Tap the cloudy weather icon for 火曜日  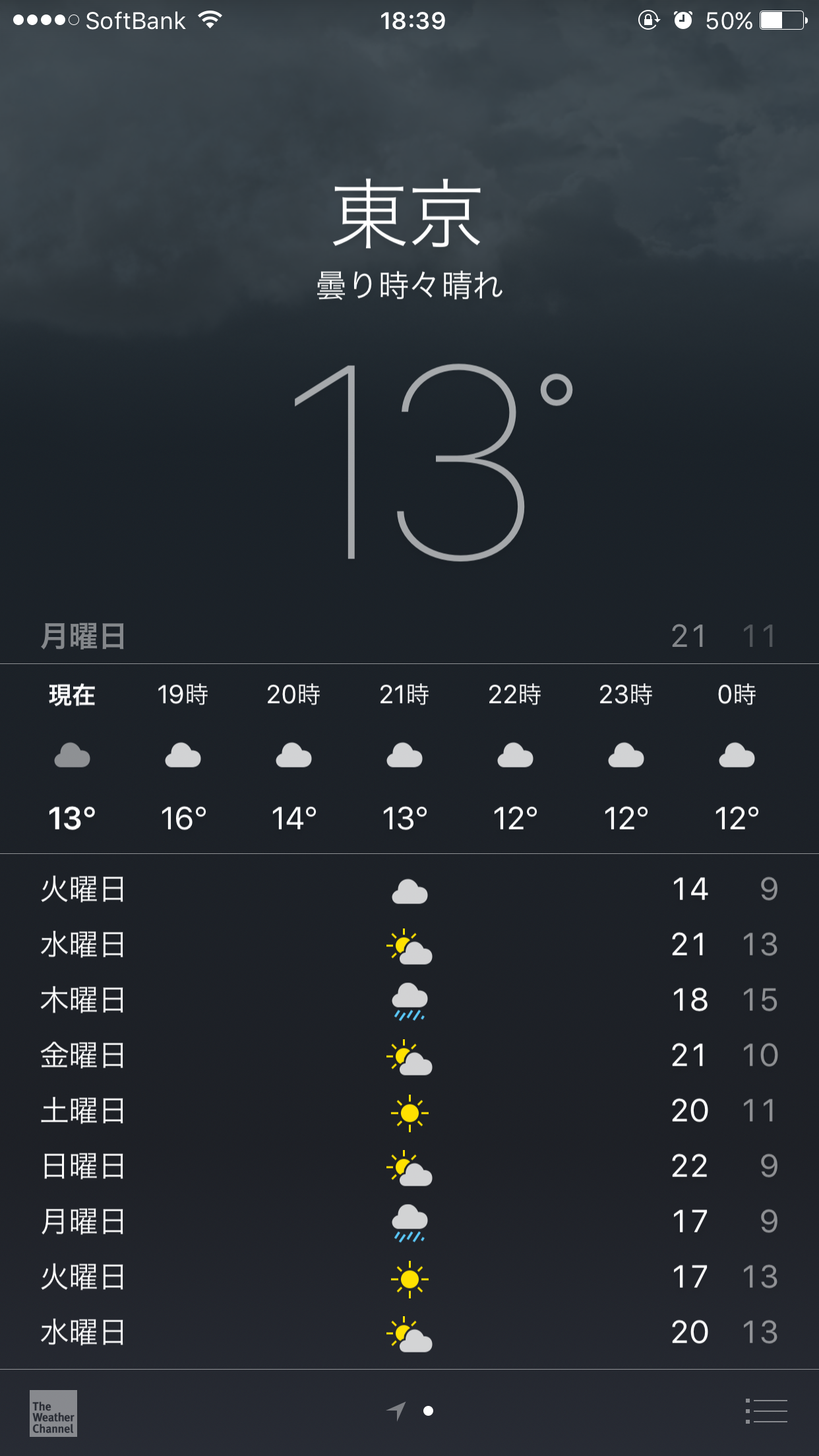coord(410,889)
